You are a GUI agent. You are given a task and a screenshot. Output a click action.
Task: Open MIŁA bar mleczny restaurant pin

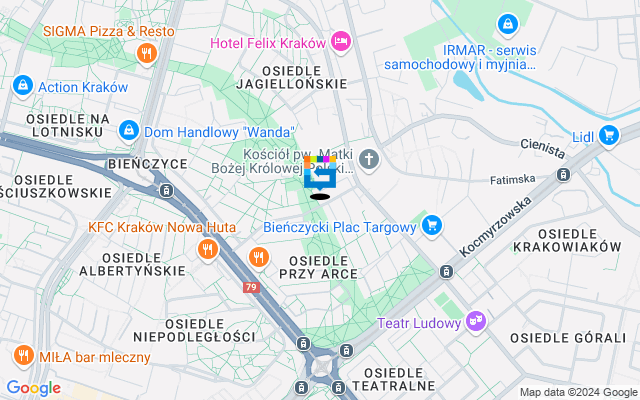tap(22, 356)
